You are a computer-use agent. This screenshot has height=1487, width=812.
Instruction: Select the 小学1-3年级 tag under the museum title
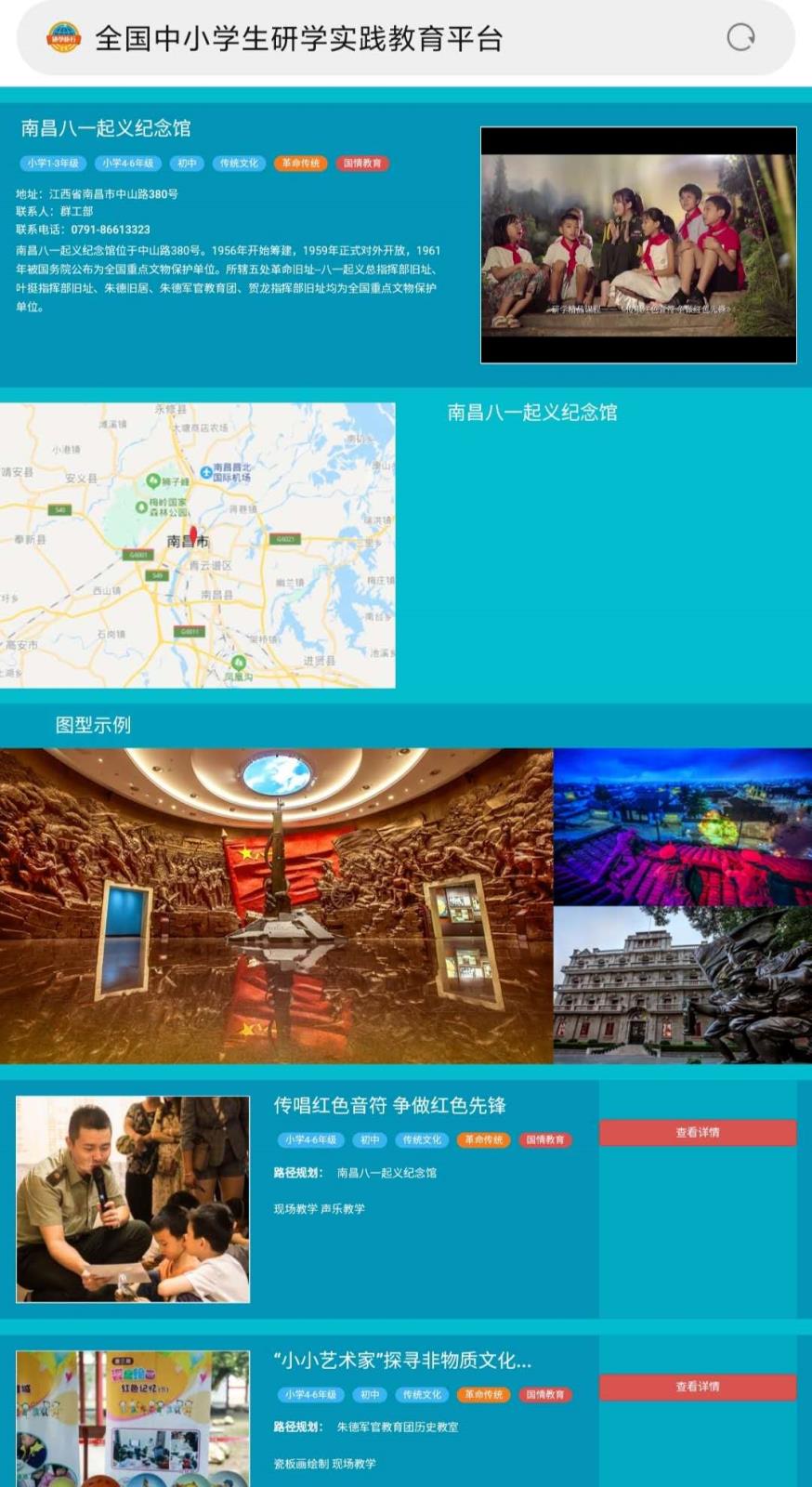click(53, 164)
